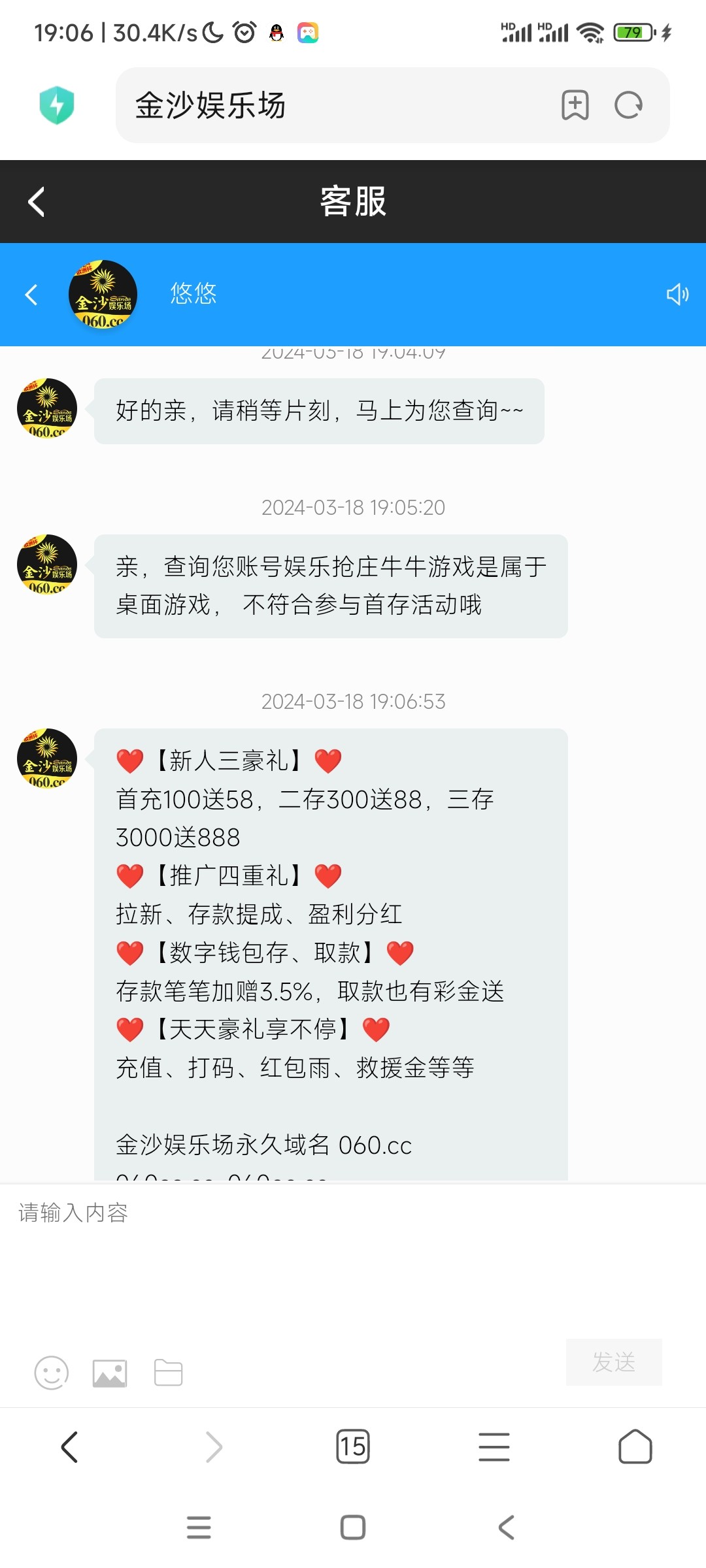Open system recent apps
706x1568 pixels.
pyautogui.click(x=199, y=1527)
